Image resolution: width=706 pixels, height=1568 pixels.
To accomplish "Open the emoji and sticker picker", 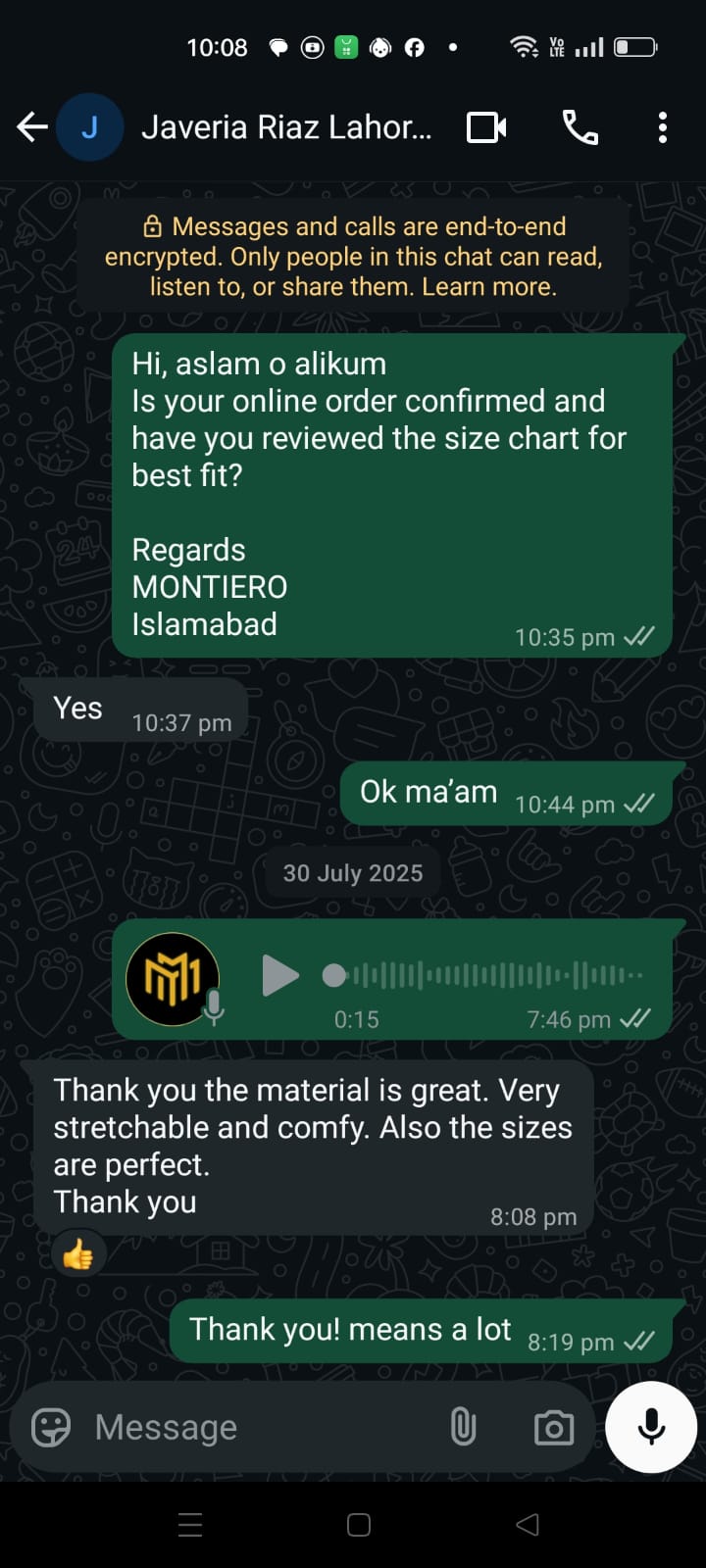I will (x=51, y=1427).
